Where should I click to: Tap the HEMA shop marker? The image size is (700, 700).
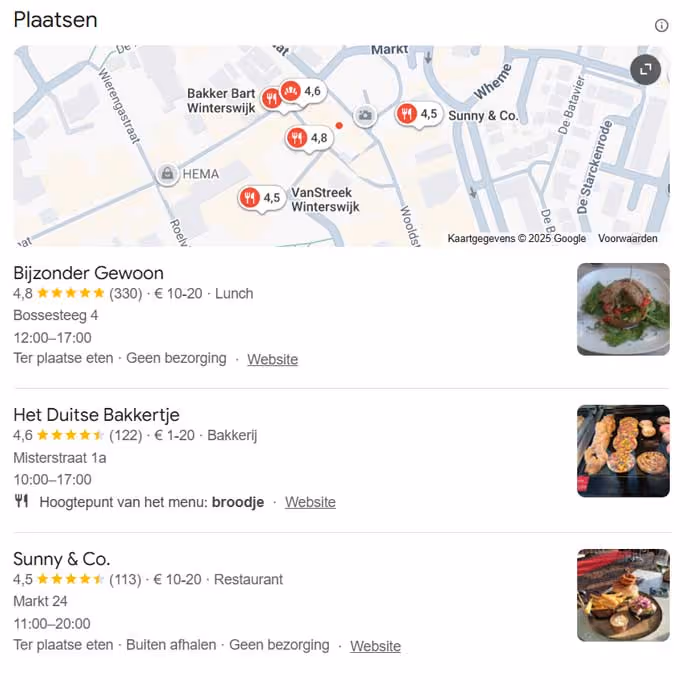click(167, 173)
